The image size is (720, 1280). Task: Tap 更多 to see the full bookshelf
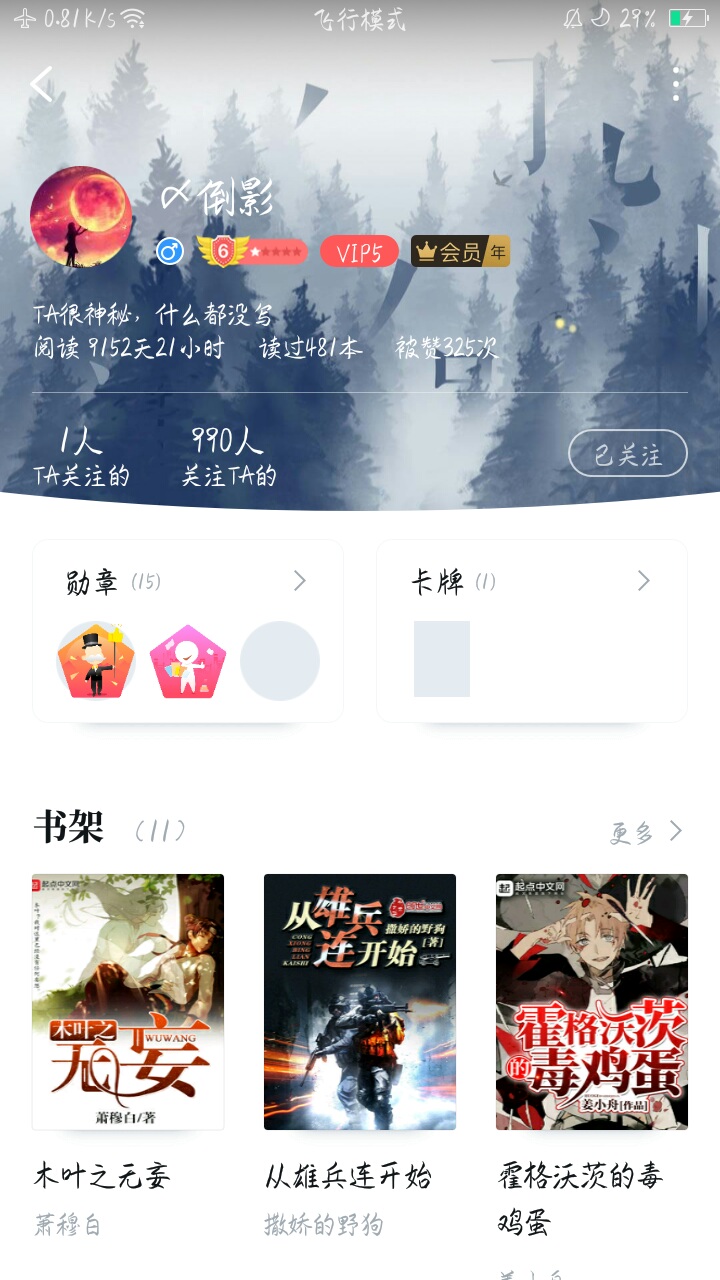(x=646, y=832)
